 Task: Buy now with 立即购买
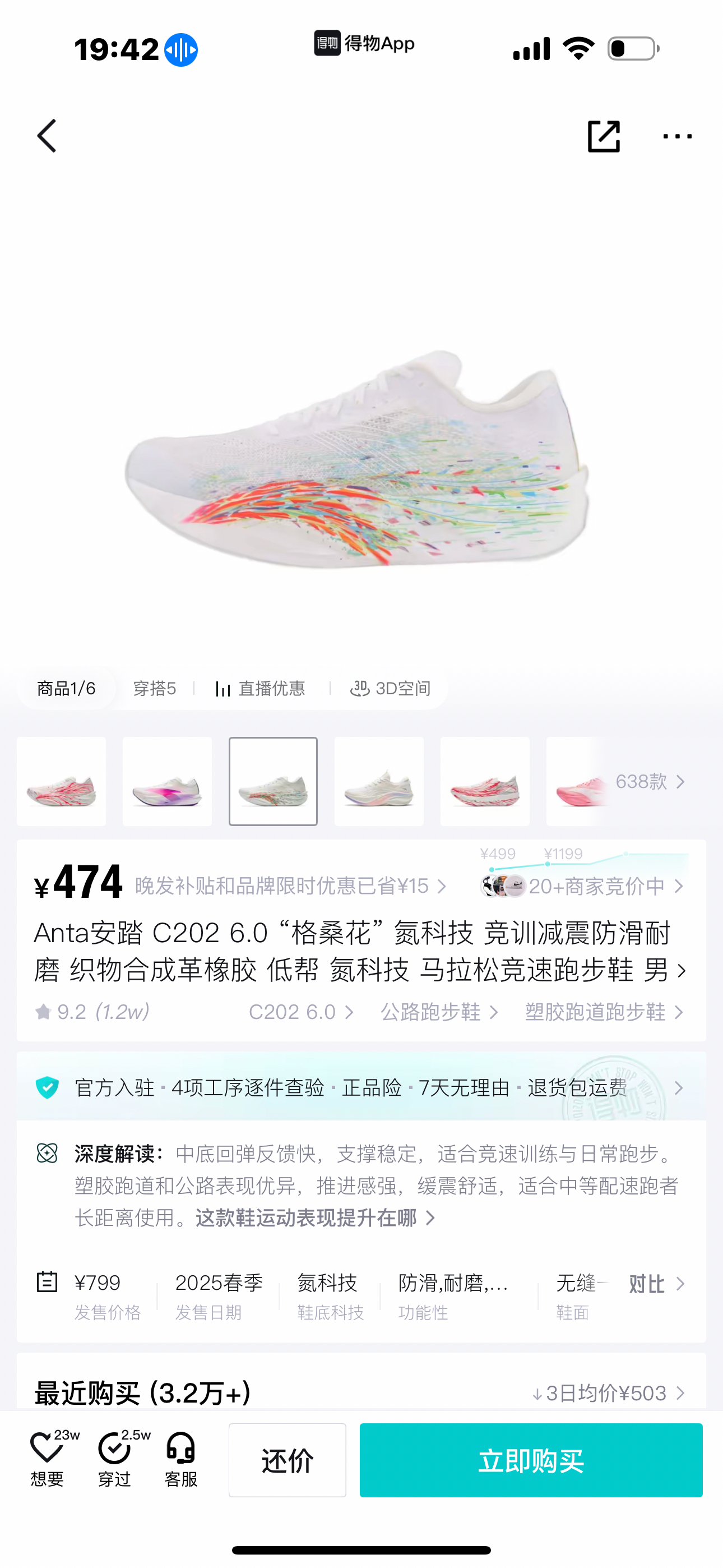[531, 1460]
